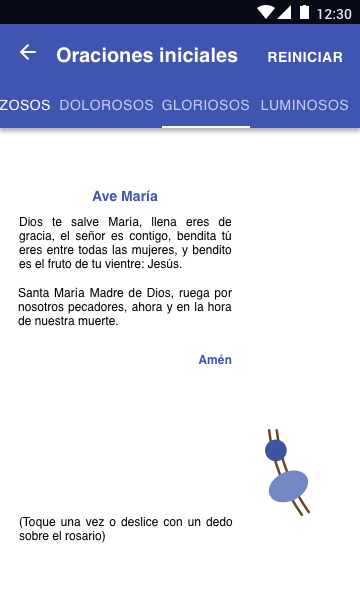Open the LUMINOSOS tab
360x592 pixels.
coord(305,105)
